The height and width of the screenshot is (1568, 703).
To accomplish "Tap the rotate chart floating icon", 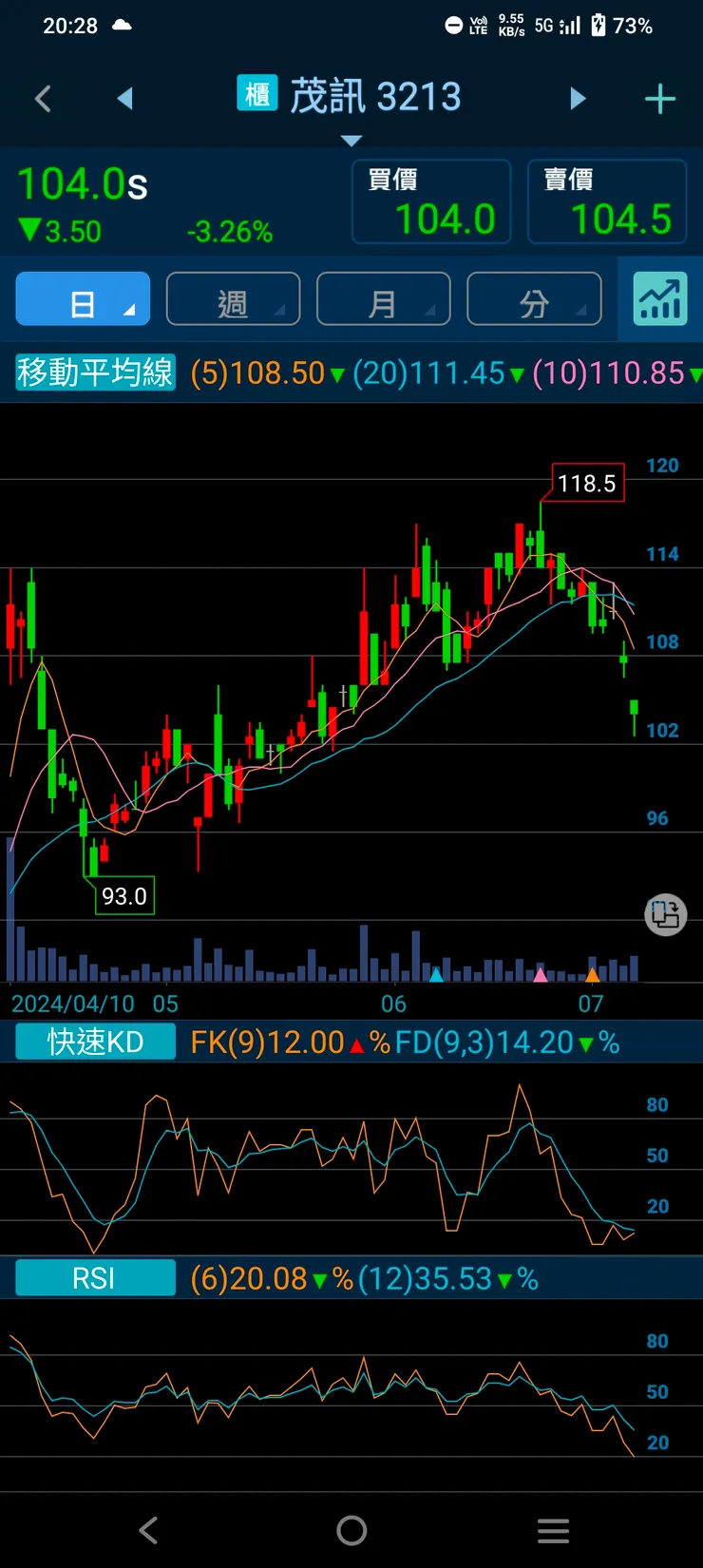I will click(665, 915).
